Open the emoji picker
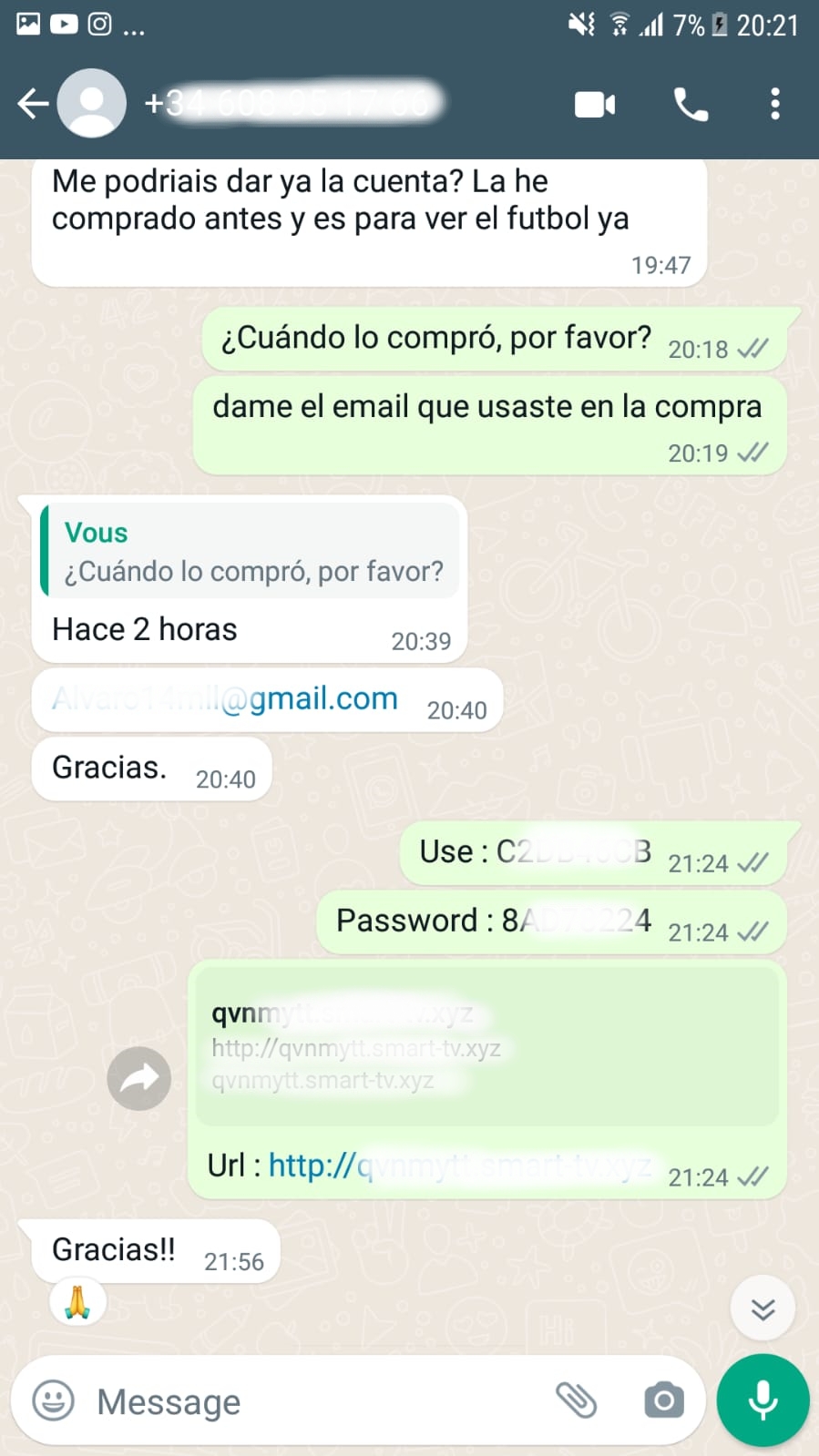This screenshot has width=819, height=1456. click(x=54, y=1400)
